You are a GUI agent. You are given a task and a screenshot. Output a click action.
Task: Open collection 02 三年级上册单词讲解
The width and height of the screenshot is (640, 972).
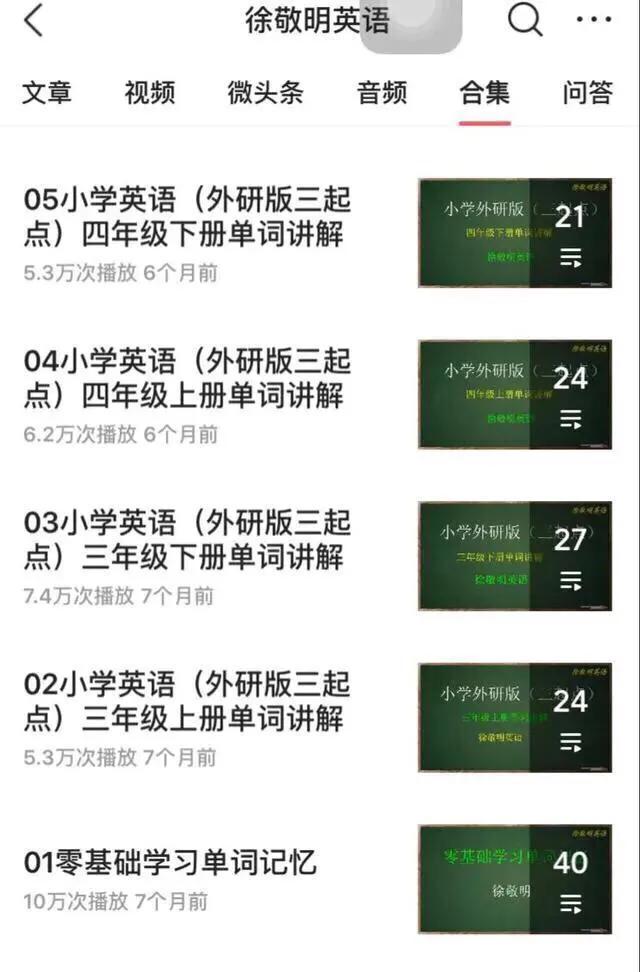(x=188, y=702)
